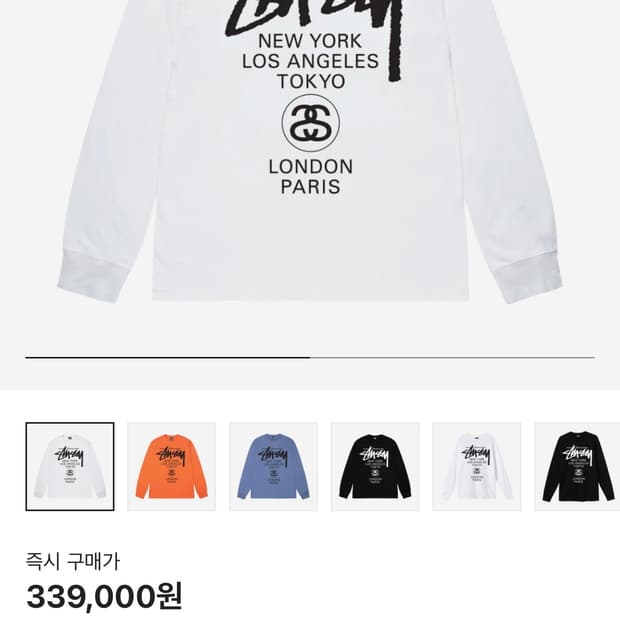Tap the outlined white variant thumbnail

coord(70,467)
